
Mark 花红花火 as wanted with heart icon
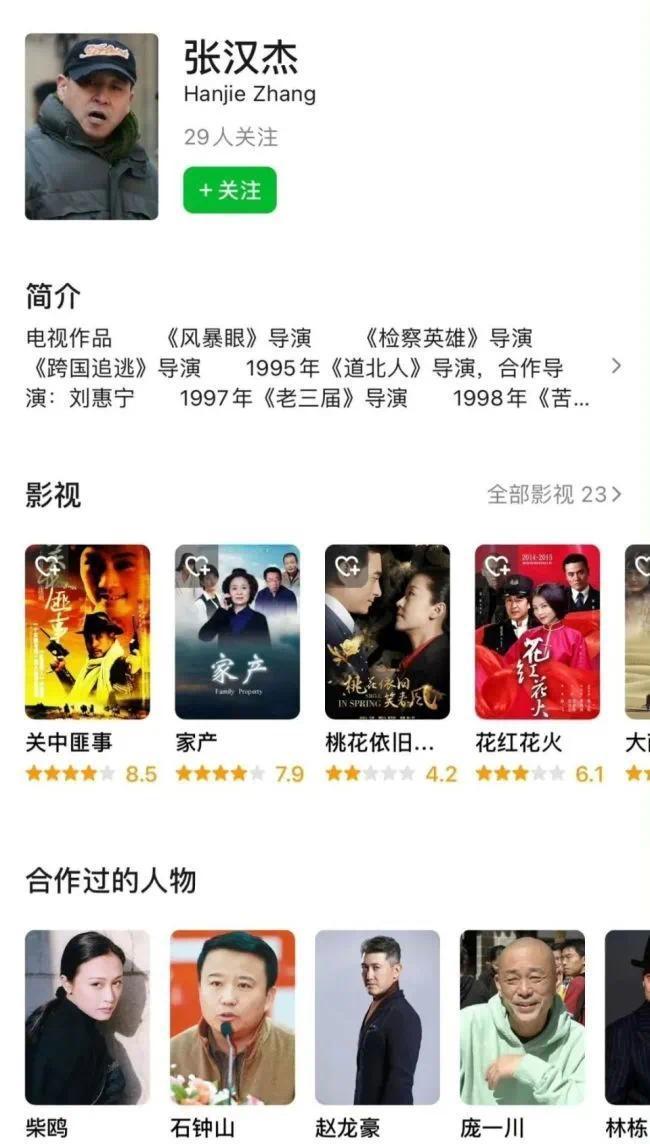497,567
